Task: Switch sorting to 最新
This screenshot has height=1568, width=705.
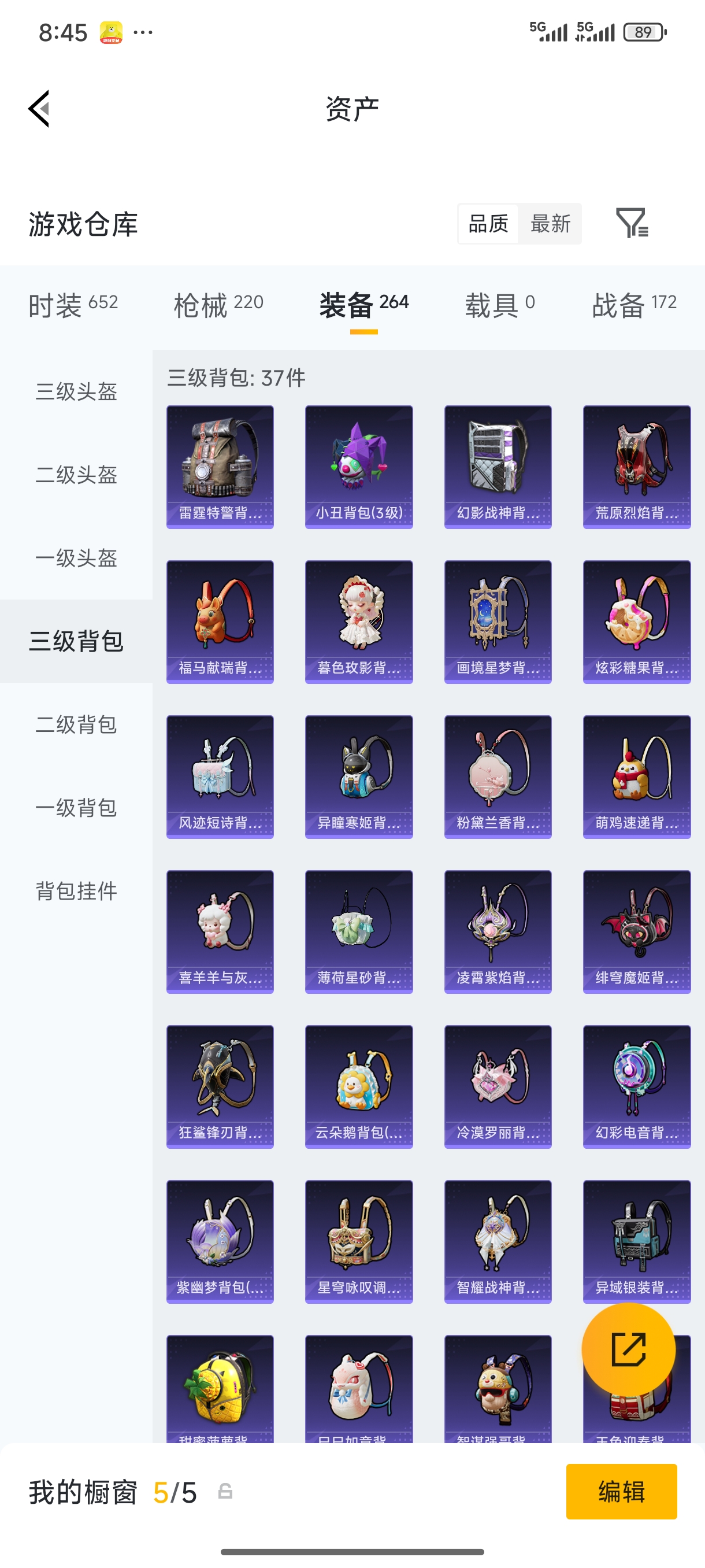Action: coord(551,224)
